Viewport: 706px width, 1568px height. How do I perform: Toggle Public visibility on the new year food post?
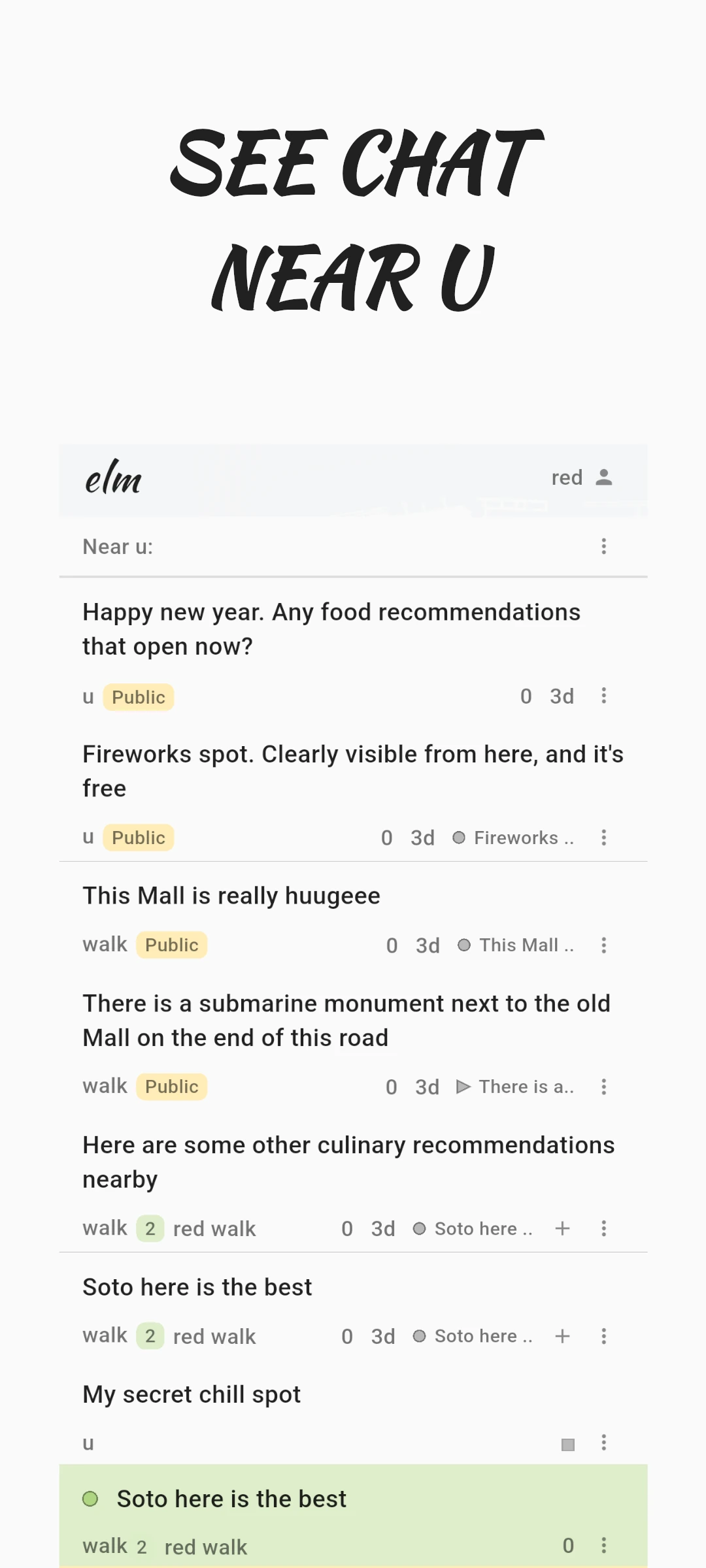pos(138,697)
